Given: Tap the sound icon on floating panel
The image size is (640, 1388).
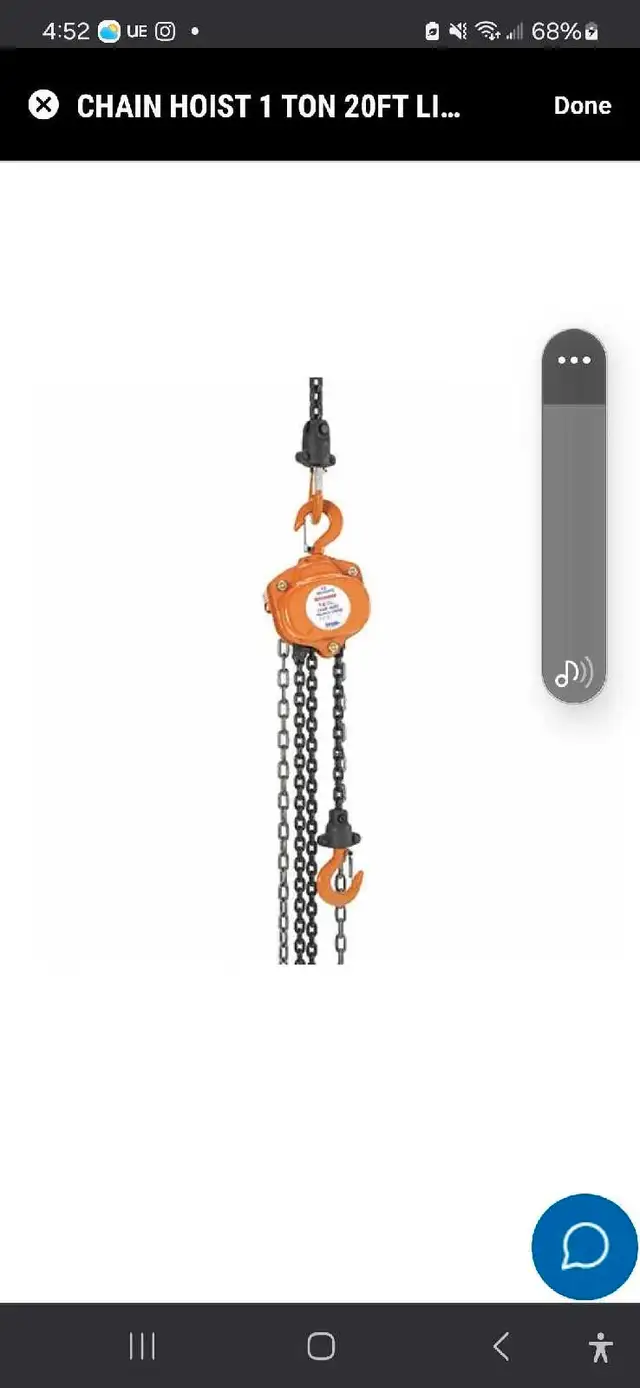Looking at the screenshot, I should pos(574,672).
